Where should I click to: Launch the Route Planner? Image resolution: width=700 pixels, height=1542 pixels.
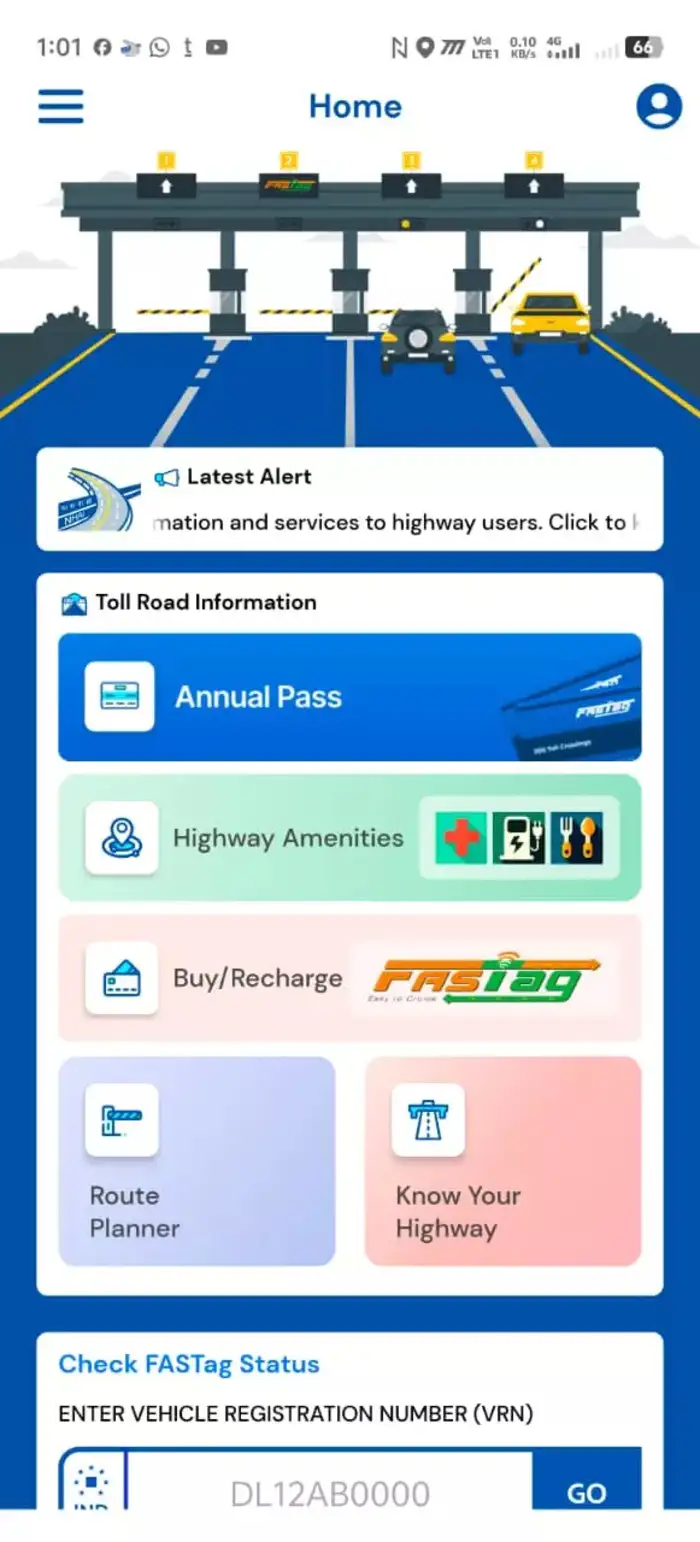(197, 1161)
